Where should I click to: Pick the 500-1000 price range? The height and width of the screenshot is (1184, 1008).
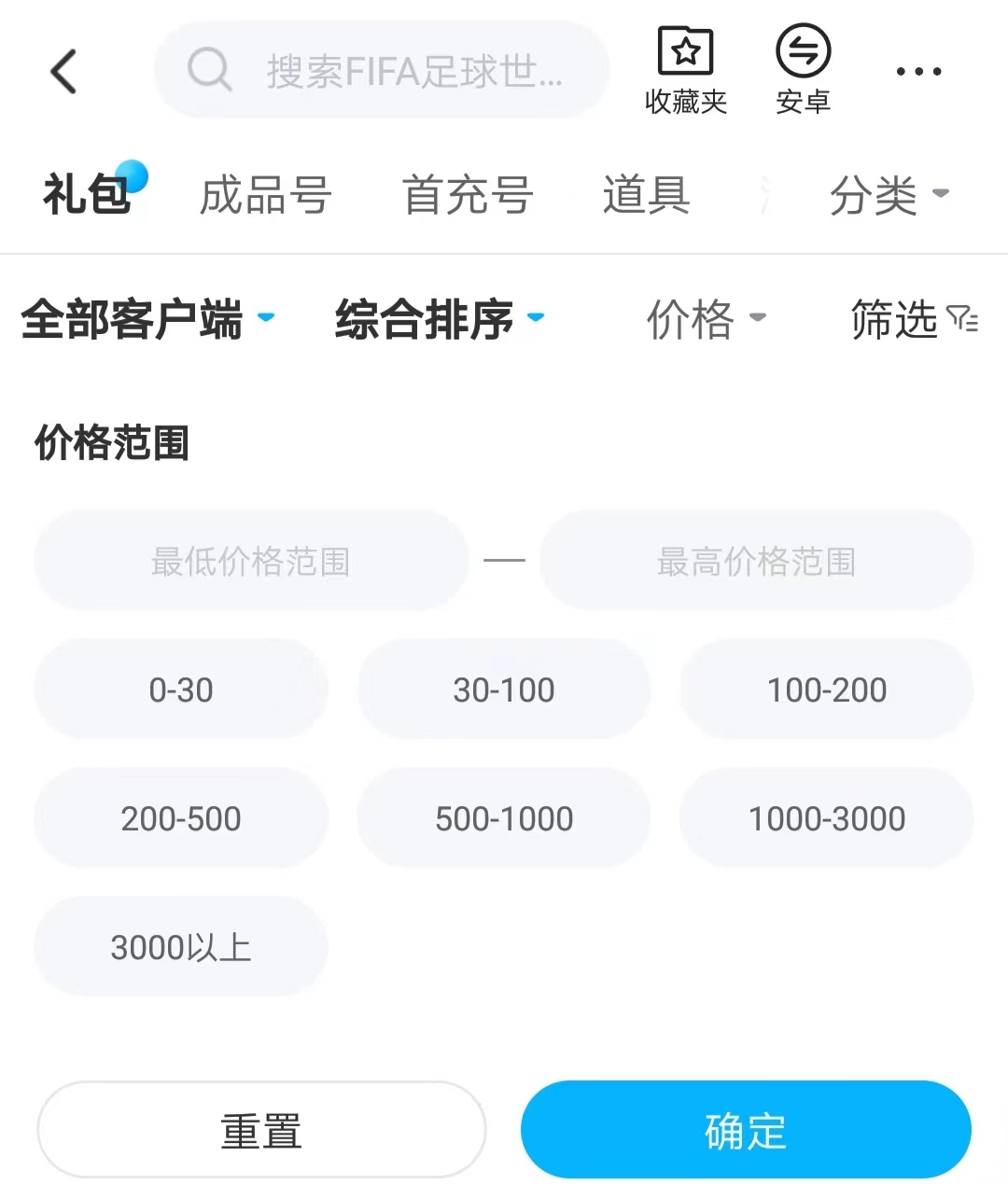point(504,818)
